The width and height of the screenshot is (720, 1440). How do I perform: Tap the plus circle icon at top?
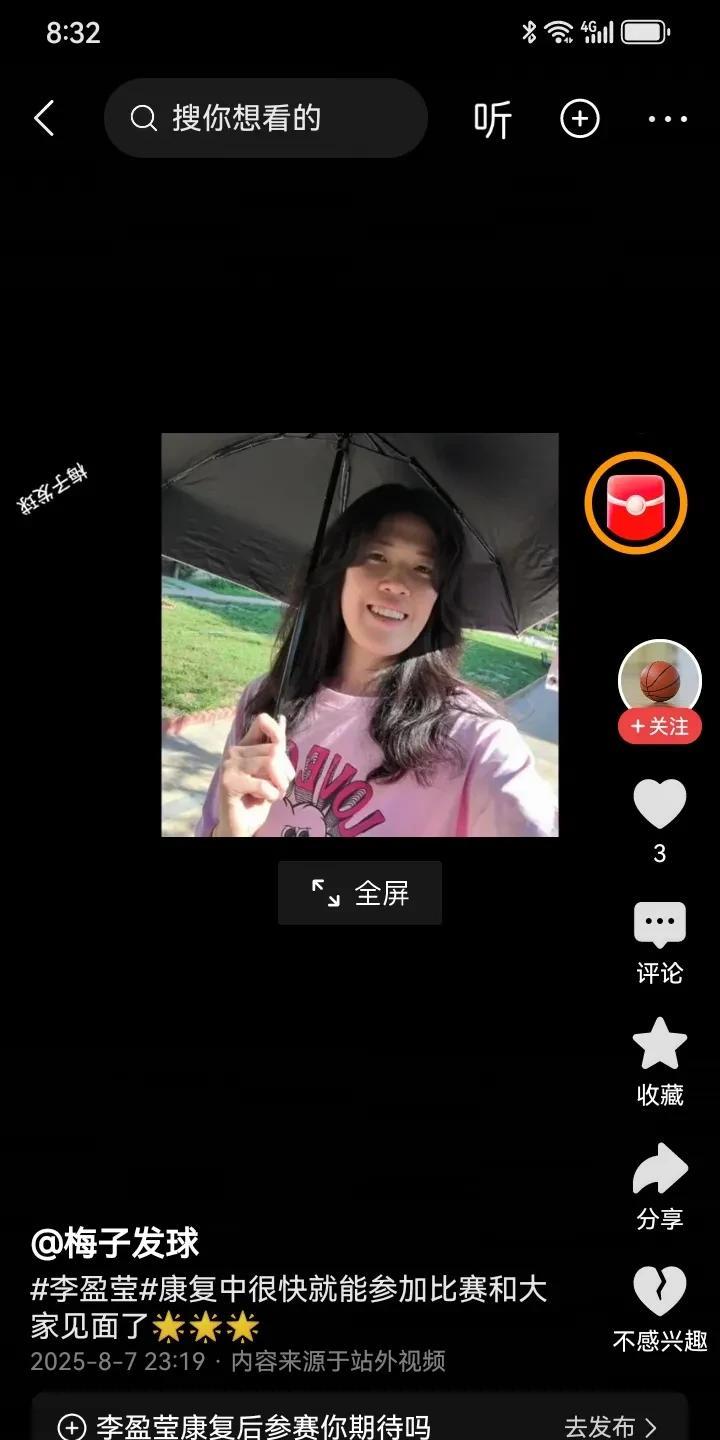pyautogui.click(x=580, y=119)
